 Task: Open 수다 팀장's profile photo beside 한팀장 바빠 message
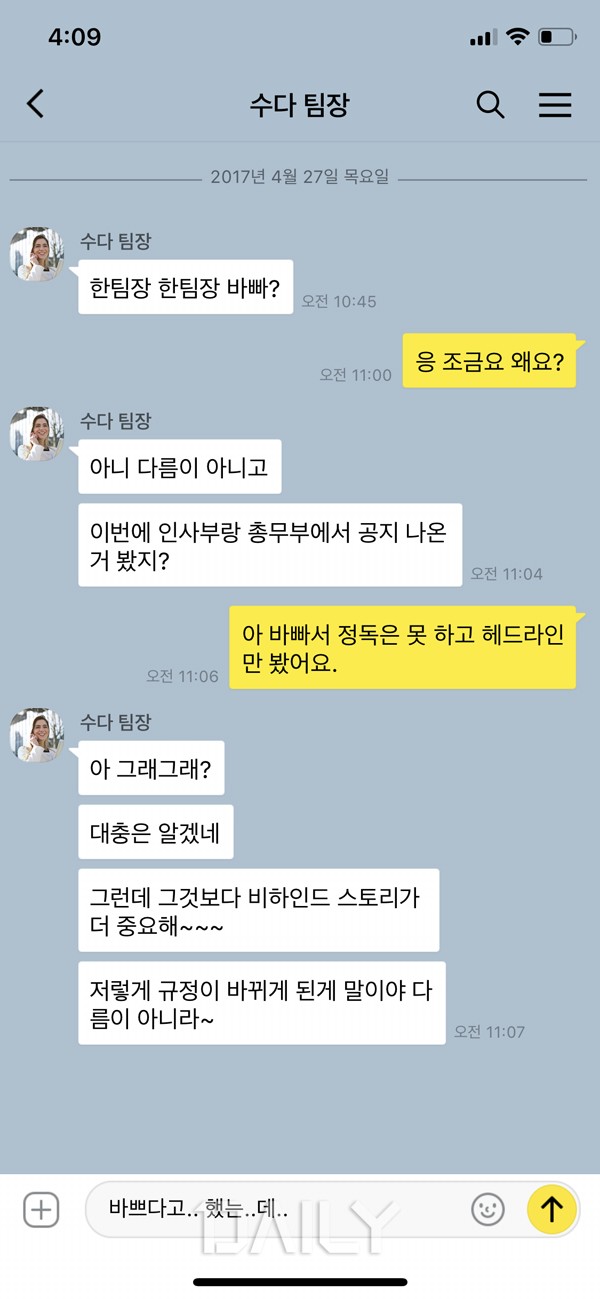pos(37,254)
